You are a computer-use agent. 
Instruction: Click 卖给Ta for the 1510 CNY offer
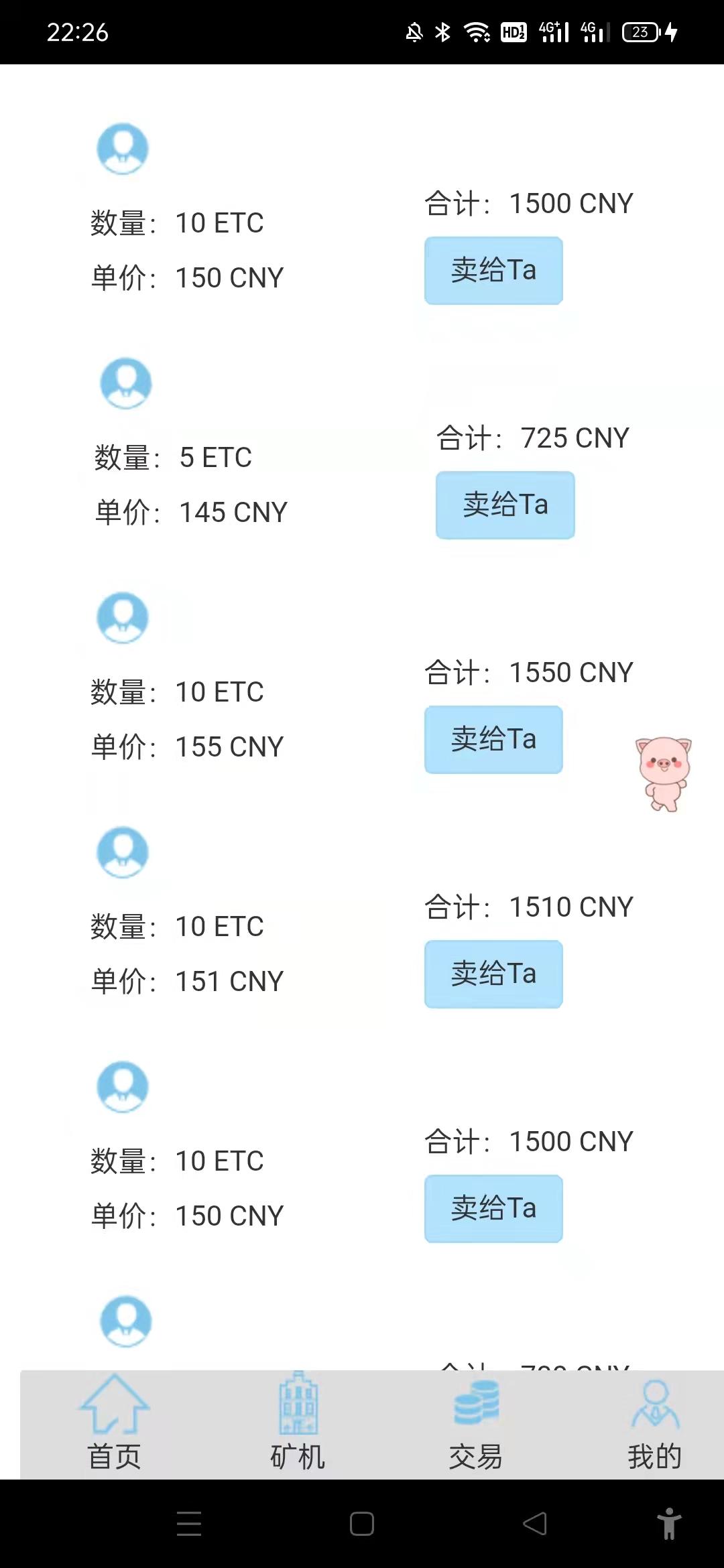pyautogui.click(x=493, y=974)
